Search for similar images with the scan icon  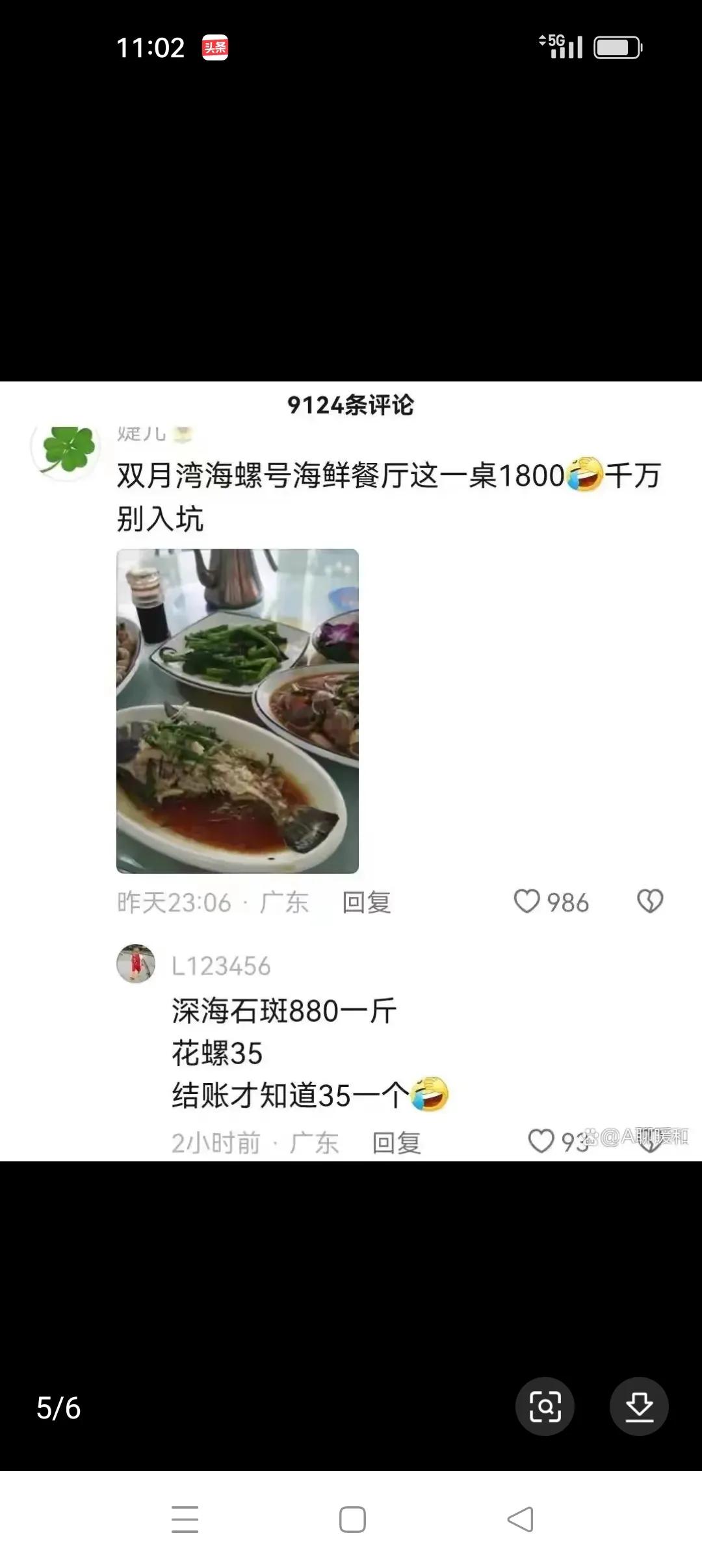tap(545, 1407)
